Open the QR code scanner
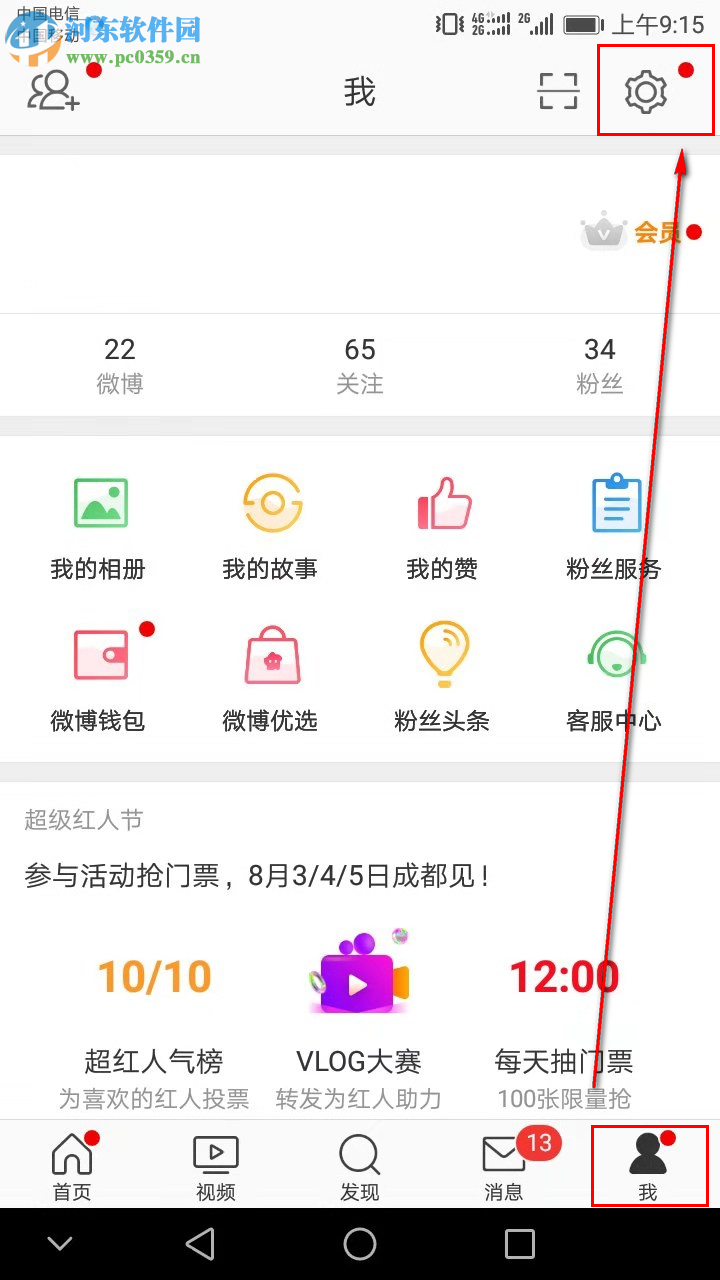The image size is (720, 1280). [x=557, y=91]
